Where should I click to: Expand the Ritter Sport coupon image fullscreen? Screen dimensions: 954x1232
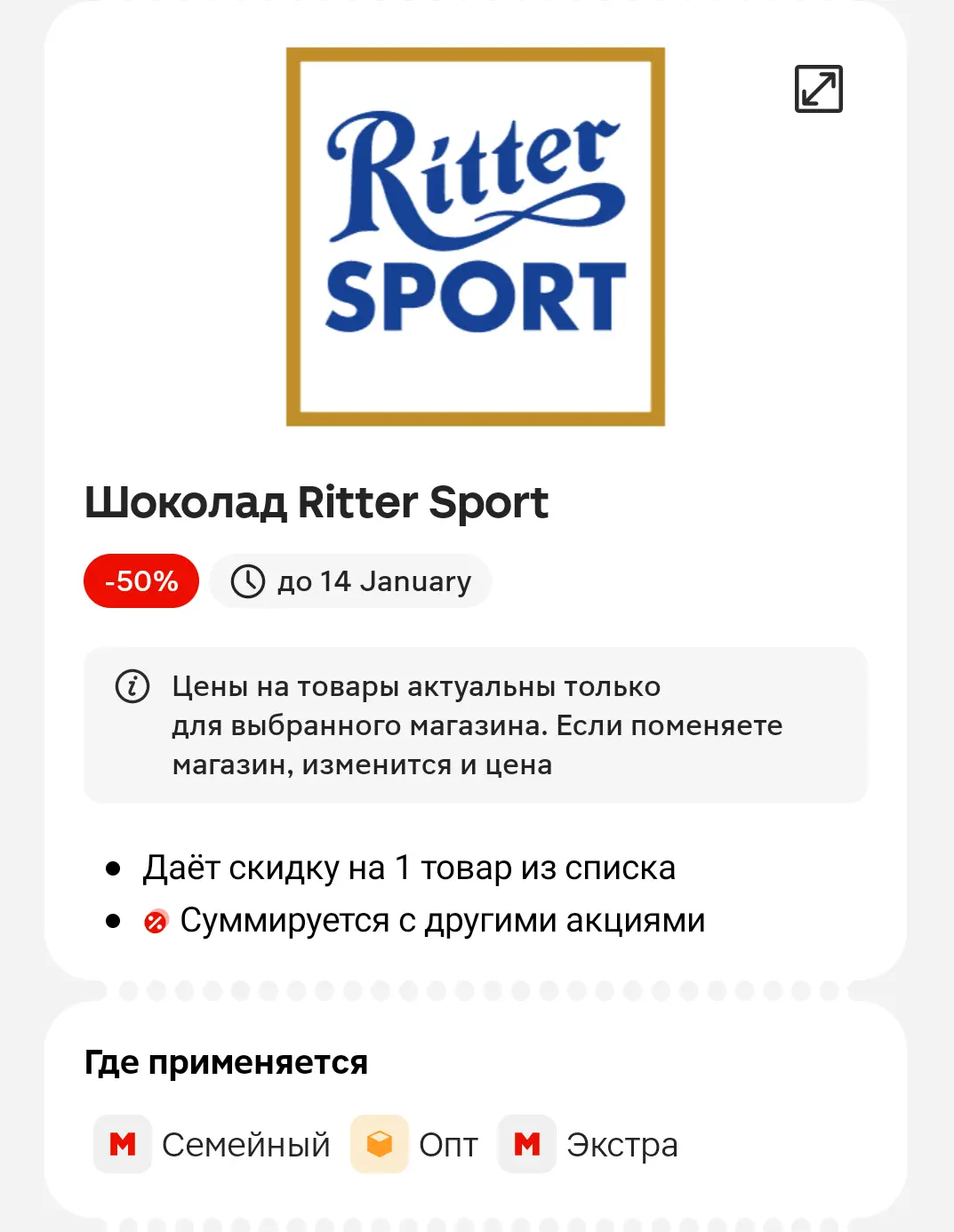tap(818, 89)
